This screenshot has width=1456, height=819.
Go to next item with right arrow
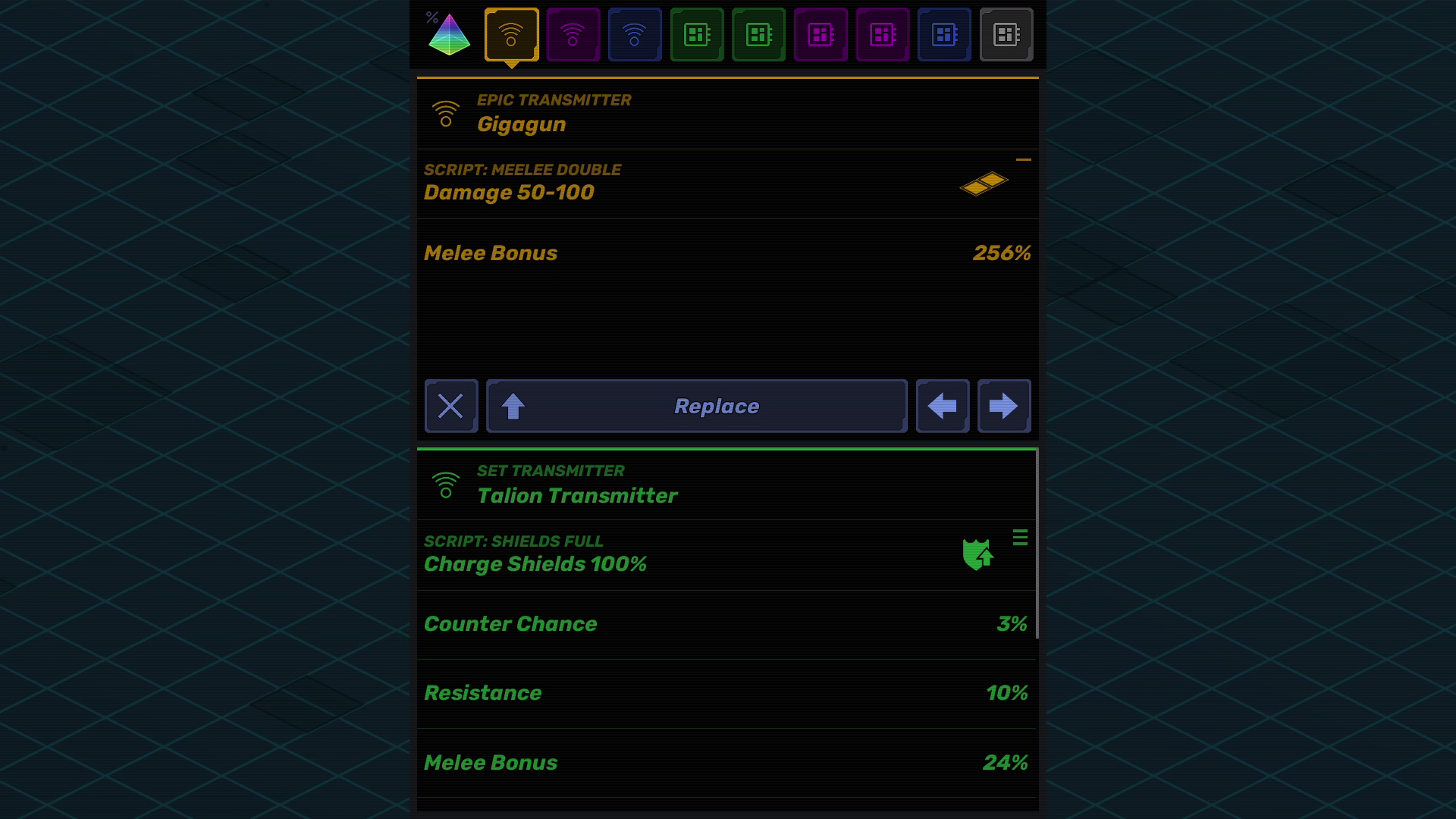1004,406
